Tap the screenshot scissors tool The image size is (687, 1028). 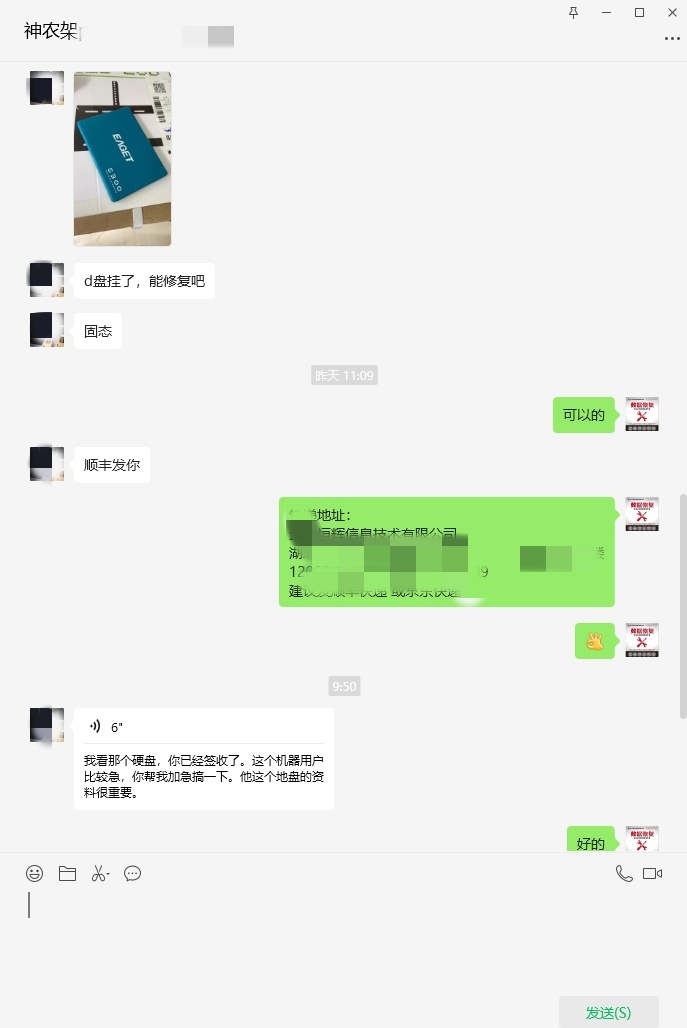click(x=99, y=873)
